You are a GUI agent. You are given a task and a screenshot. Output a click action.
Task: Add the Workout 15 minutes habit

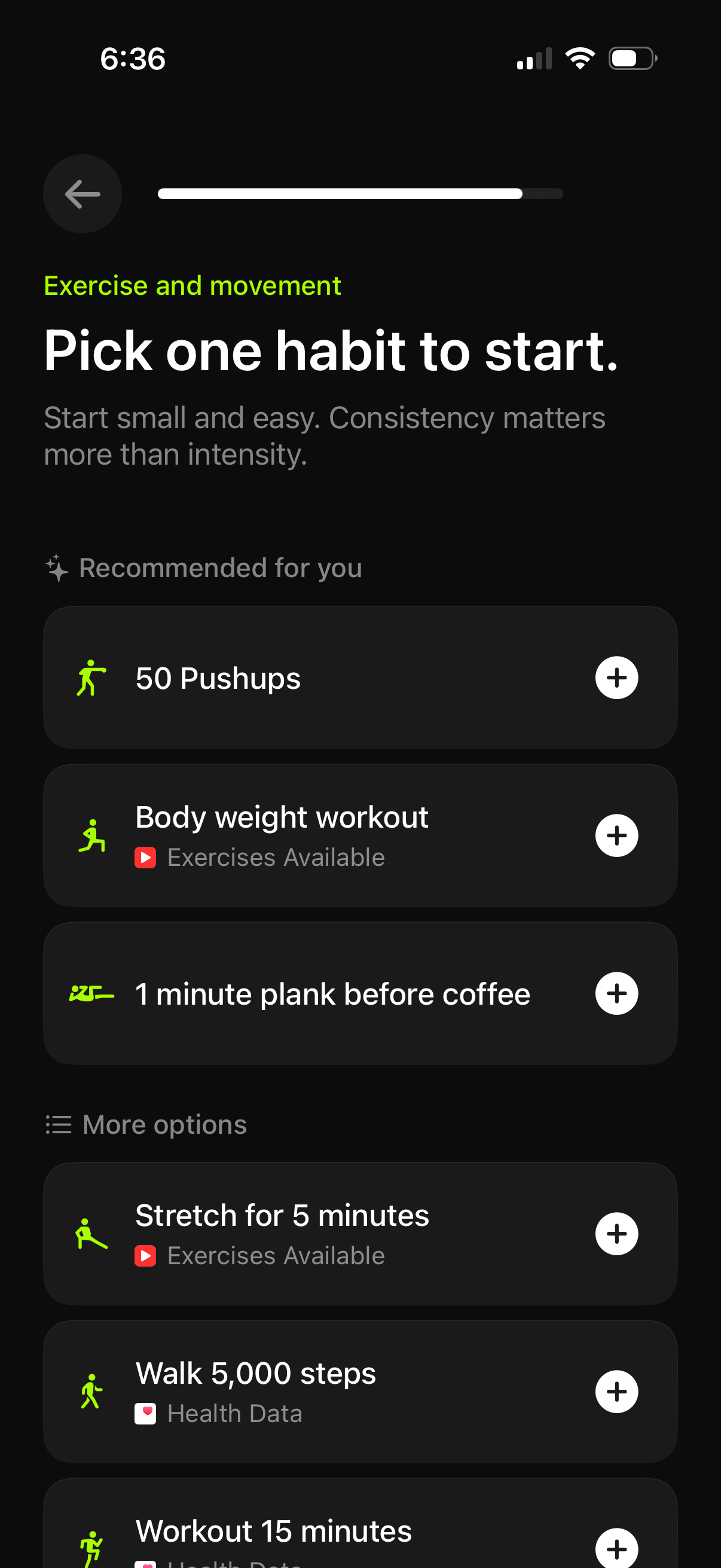(x=616, y=1549)
